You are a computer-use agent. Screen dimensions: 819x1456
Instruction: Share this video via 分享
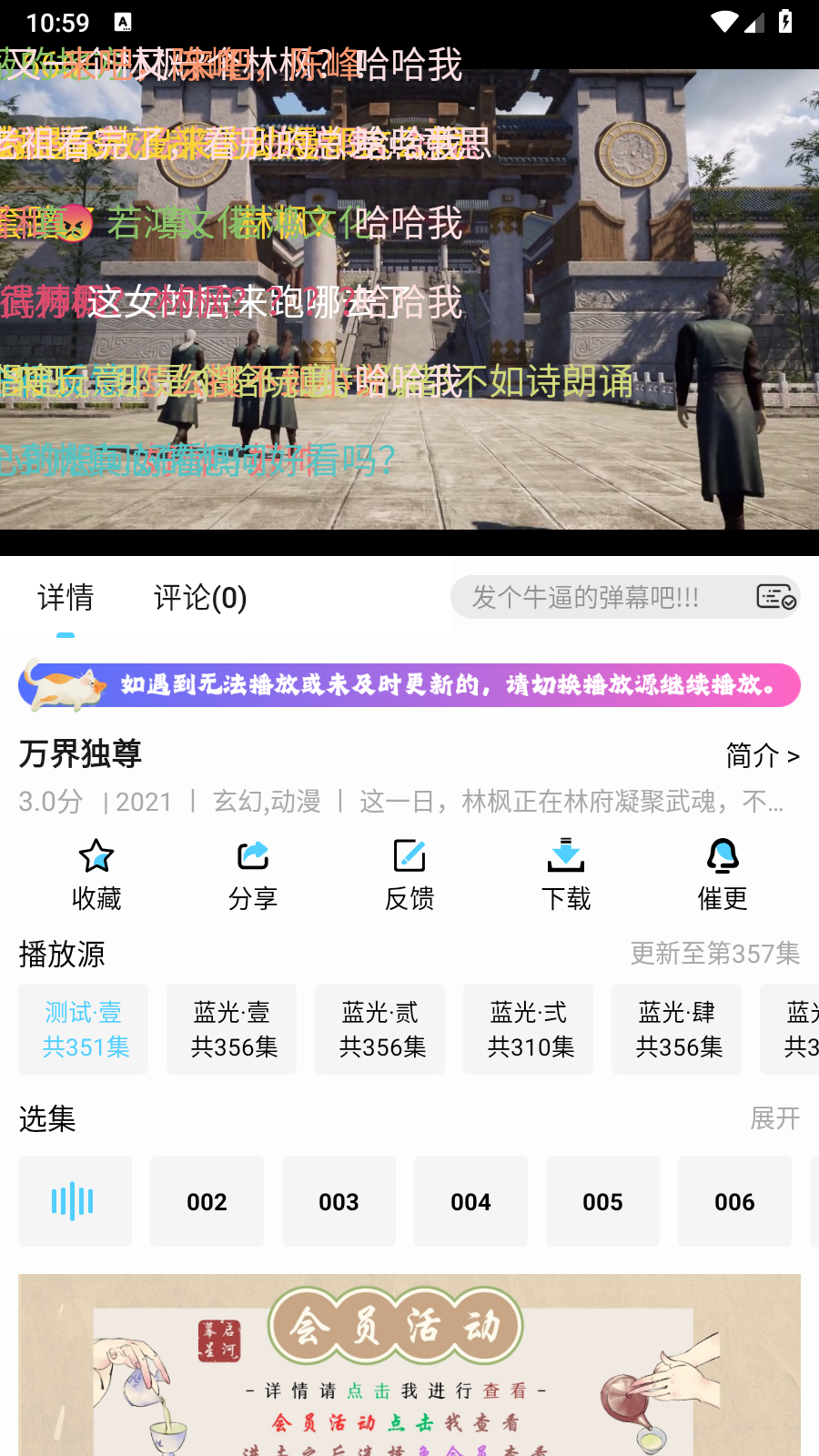(x=253, y=874)
